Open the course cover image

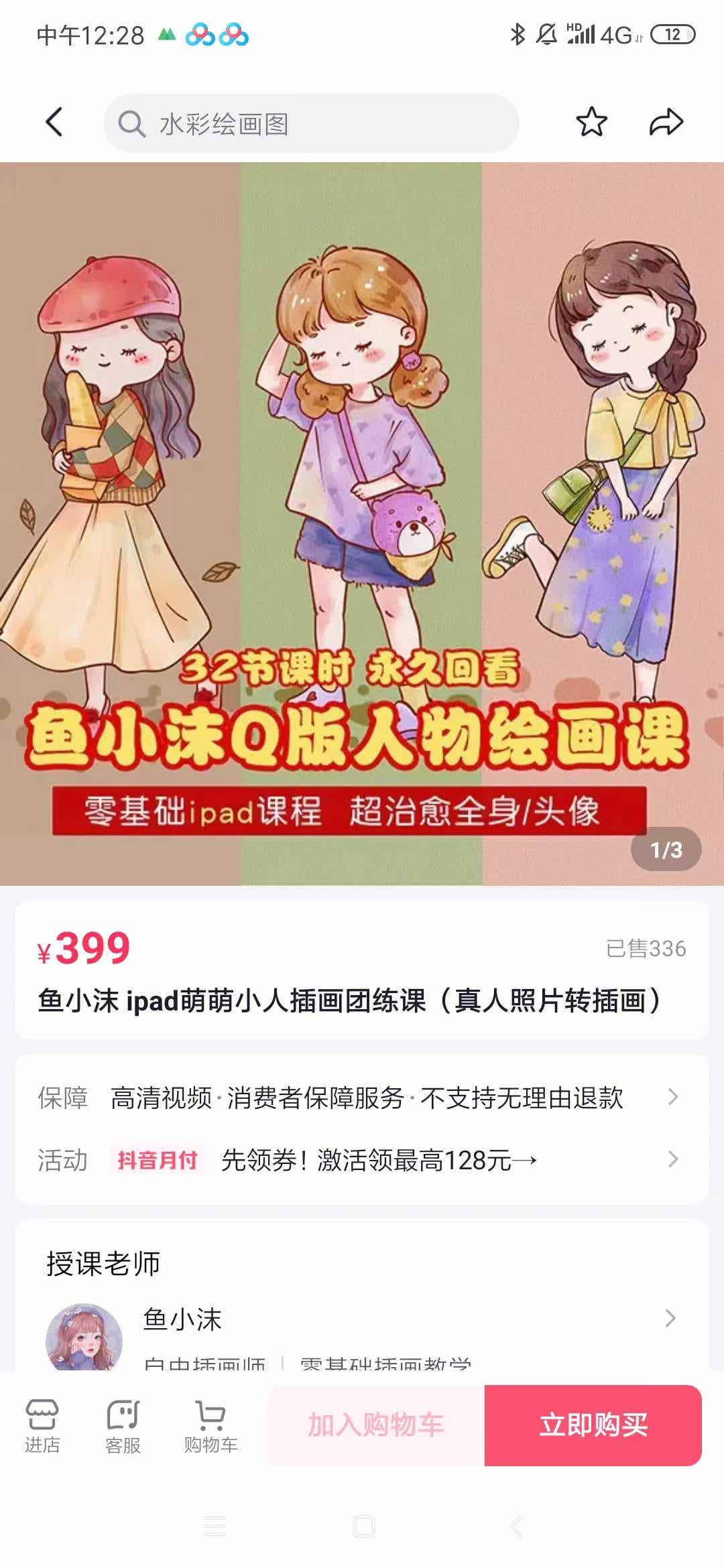coord(362,523)
